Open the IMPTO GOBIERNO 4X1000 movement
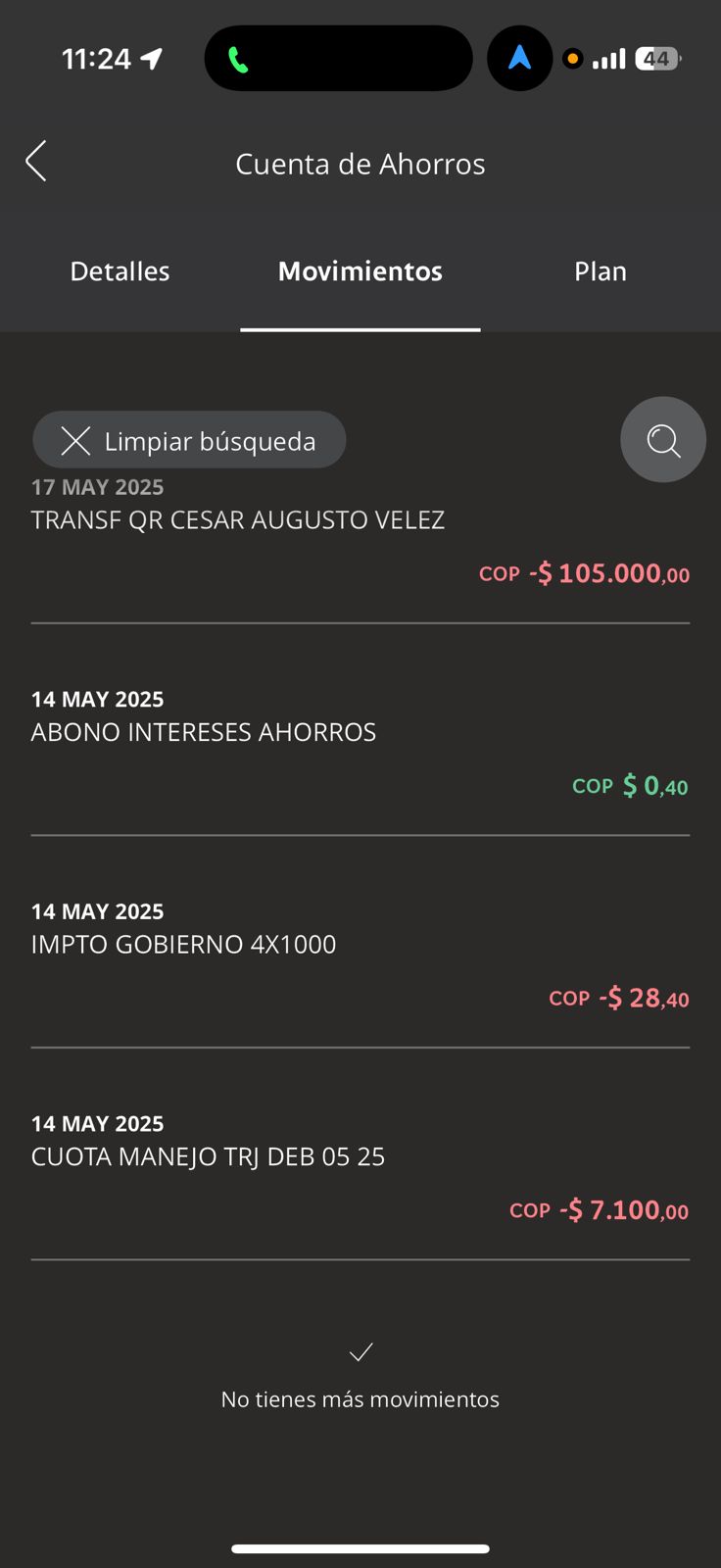721x1568 pixels. (x=360, y=955)
